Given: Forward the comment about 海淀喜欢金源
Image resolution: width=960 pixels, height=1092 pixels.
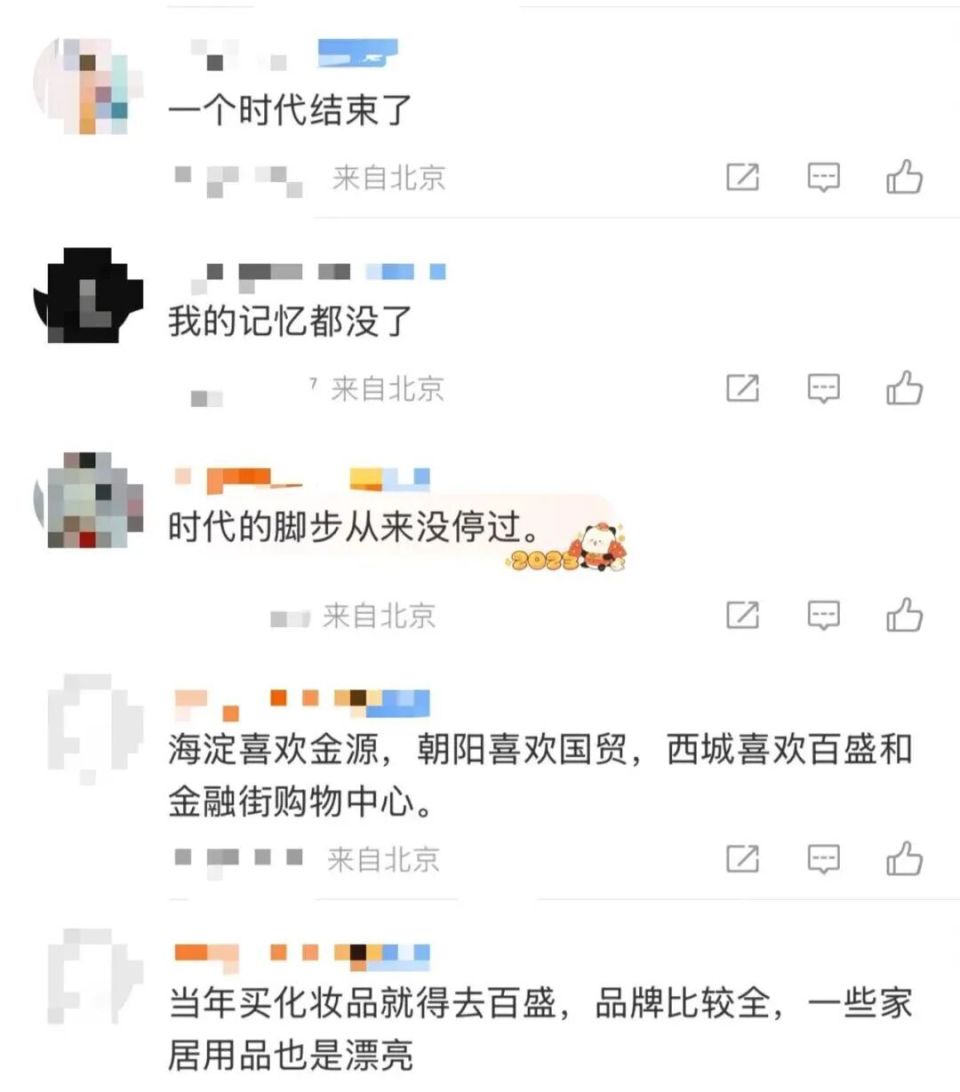Looking at the screenshot, I should coord(741,858).
